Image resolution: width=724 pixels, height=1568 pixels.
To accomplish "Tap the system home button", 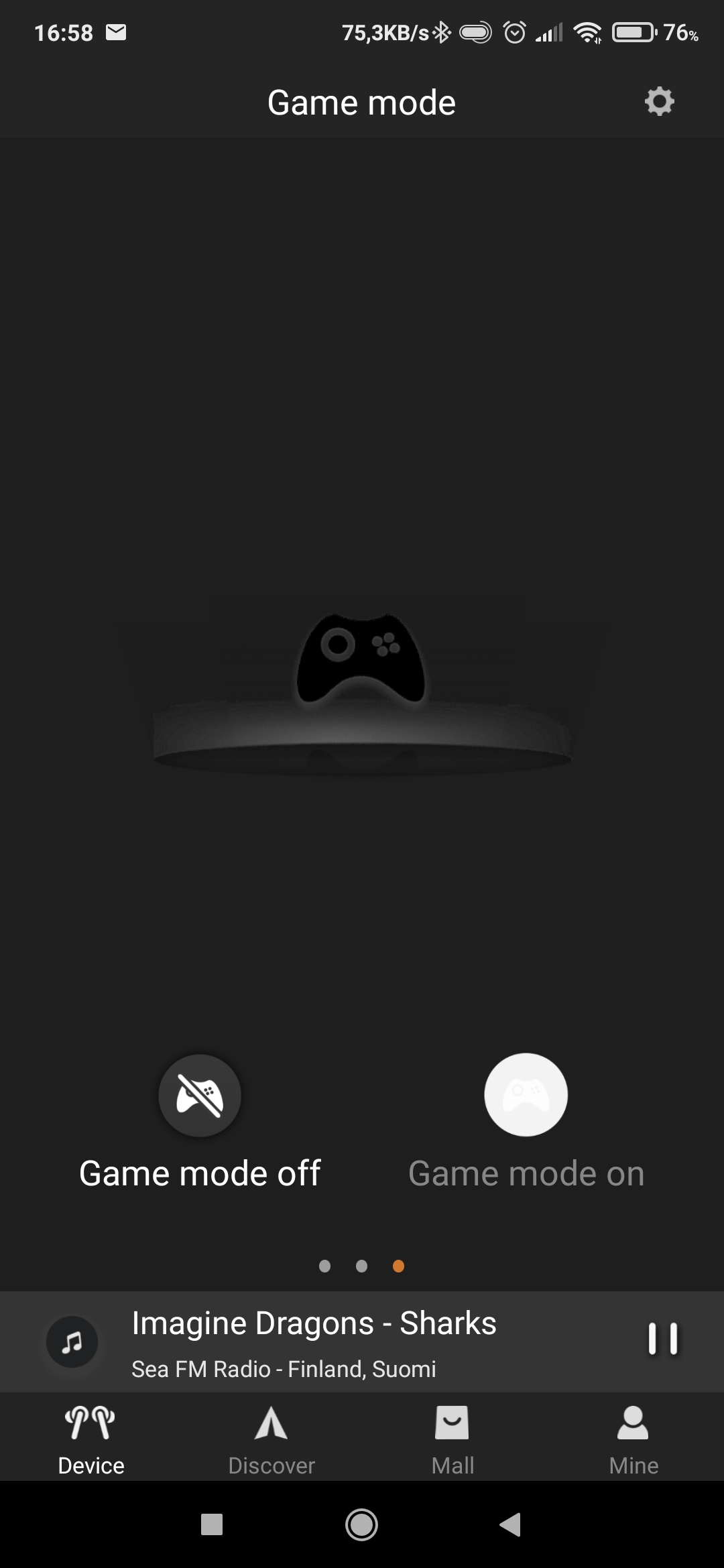I will (361, 1524).
